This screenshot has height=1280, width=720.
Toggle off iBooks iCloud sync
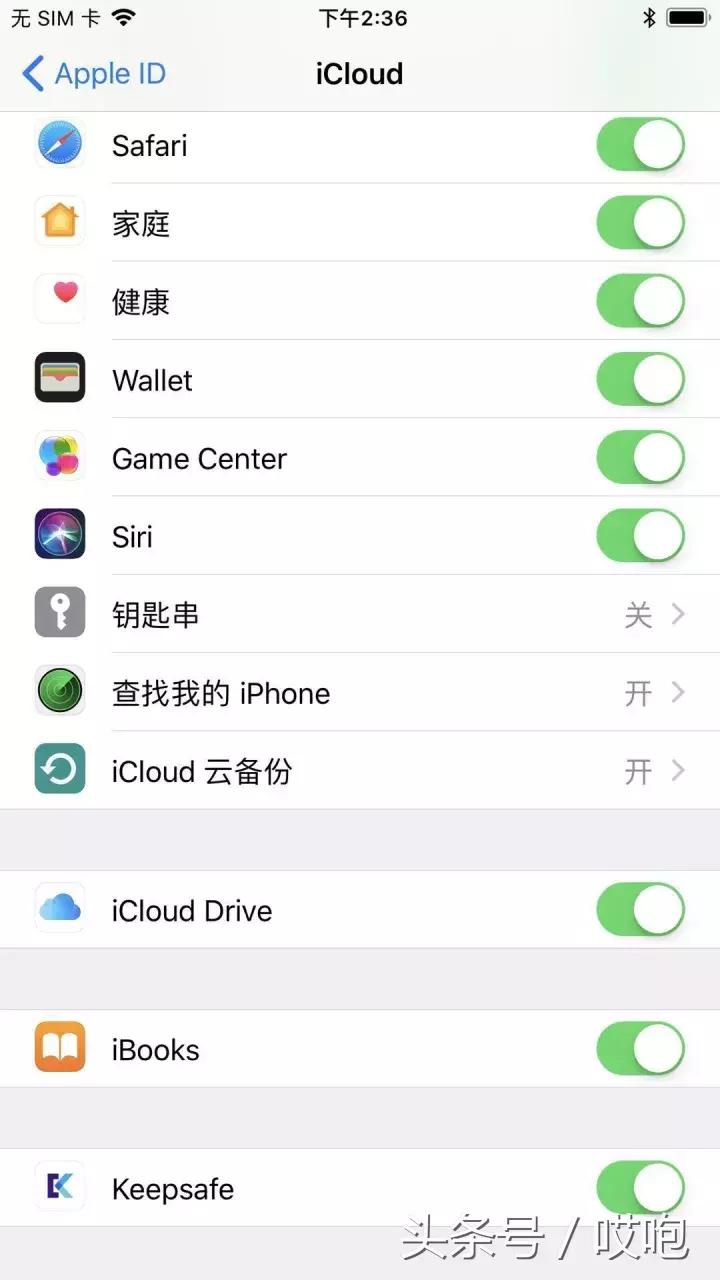(639, 1049)
